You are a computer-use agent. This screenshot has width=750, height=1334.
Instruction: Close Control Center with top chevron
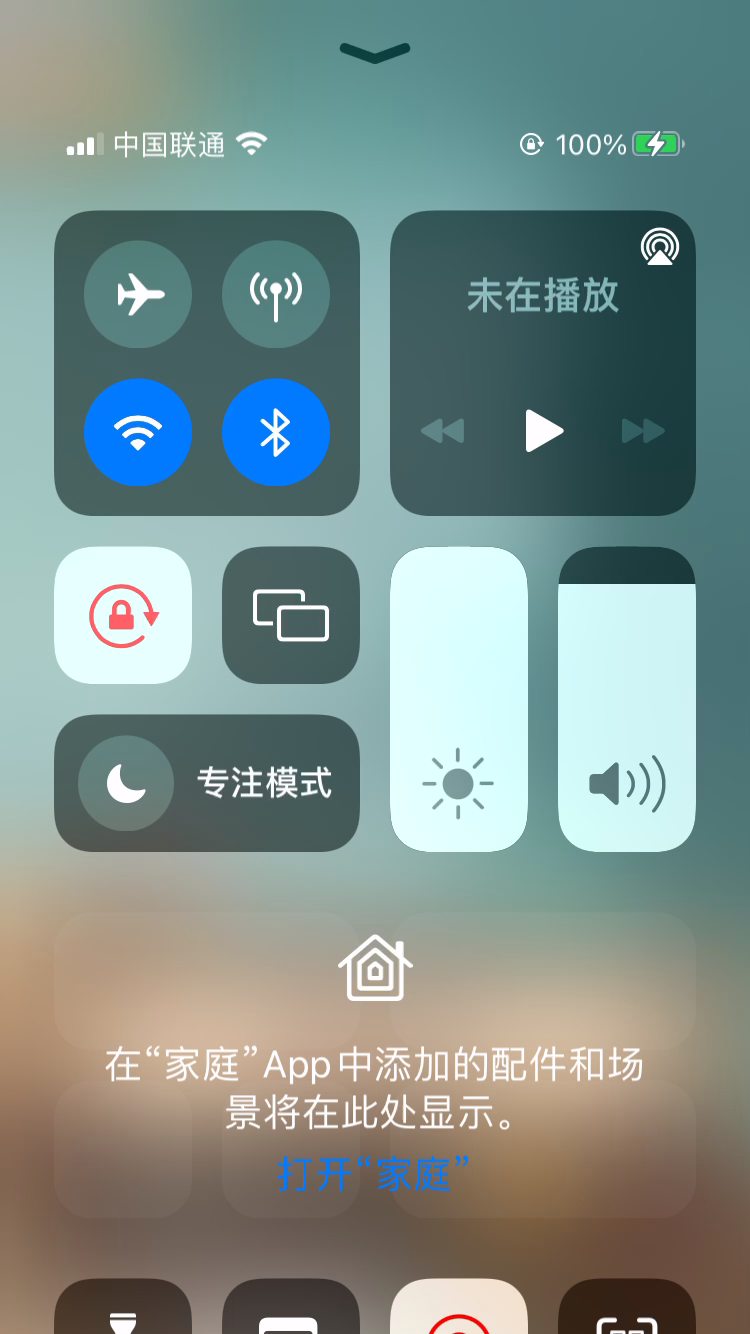click(375, 53)
